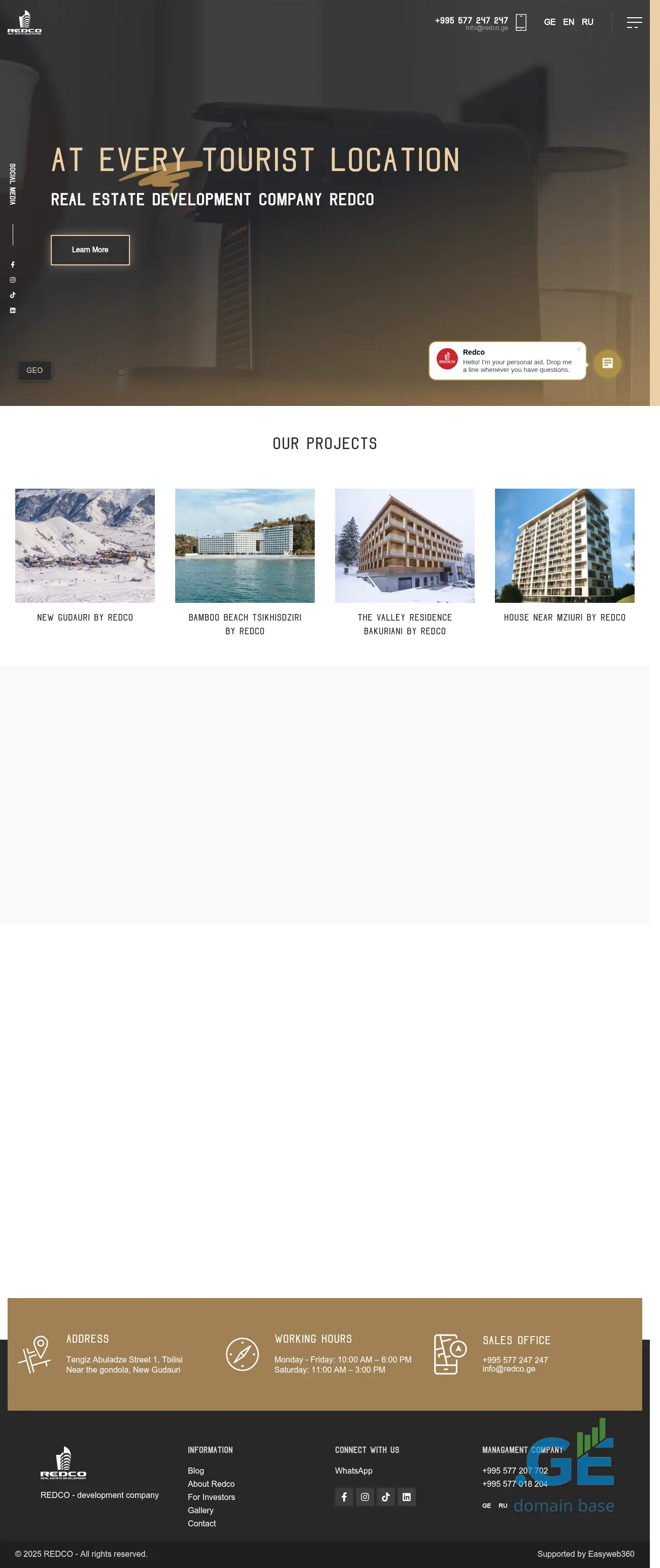Switch language to EN in header
This screenshot has width=660, height=1568.
click(x=568, y=22)
